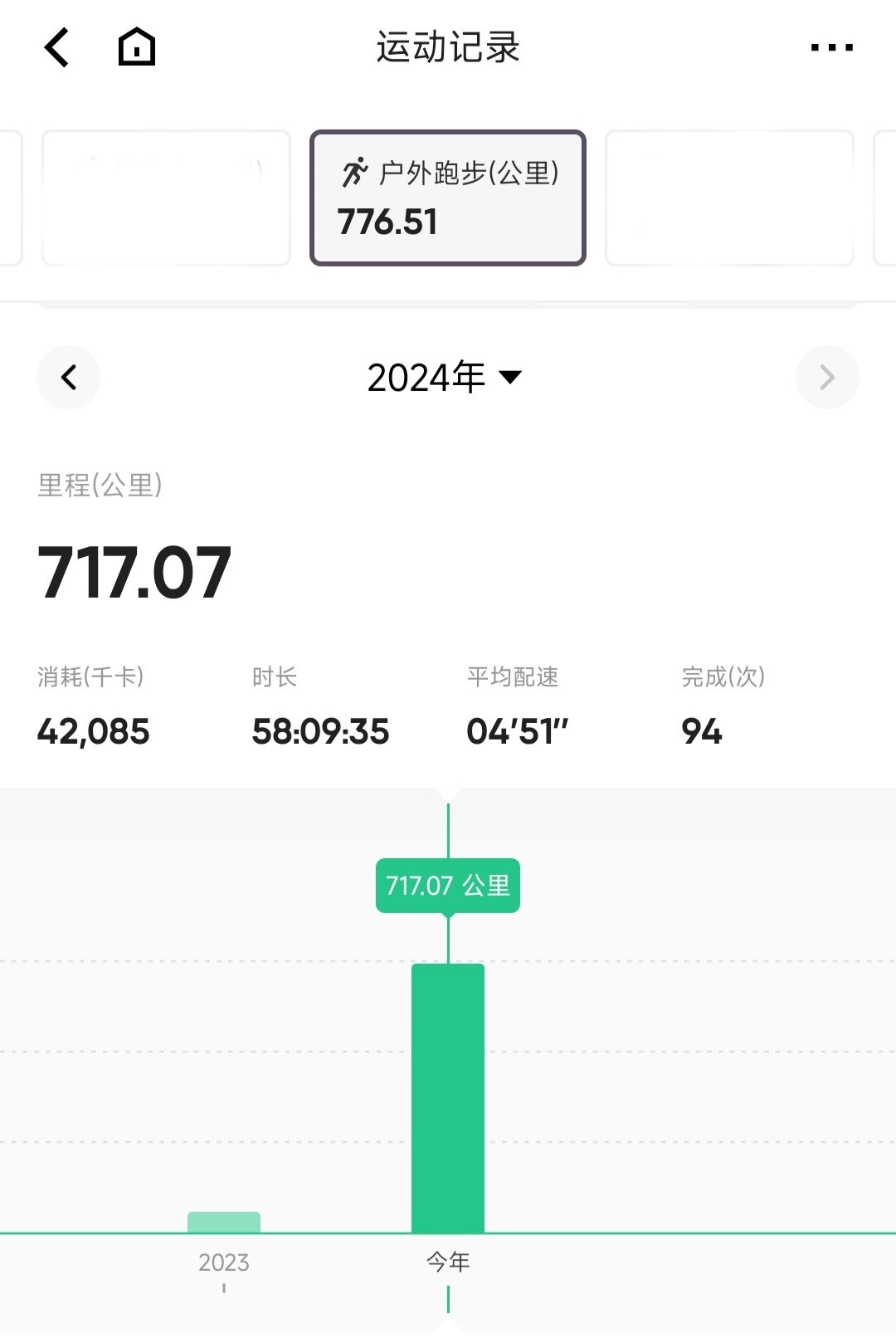Screen dimensions: 896x1343
Task: Return to home via house icon
Action: pos(137,47)
